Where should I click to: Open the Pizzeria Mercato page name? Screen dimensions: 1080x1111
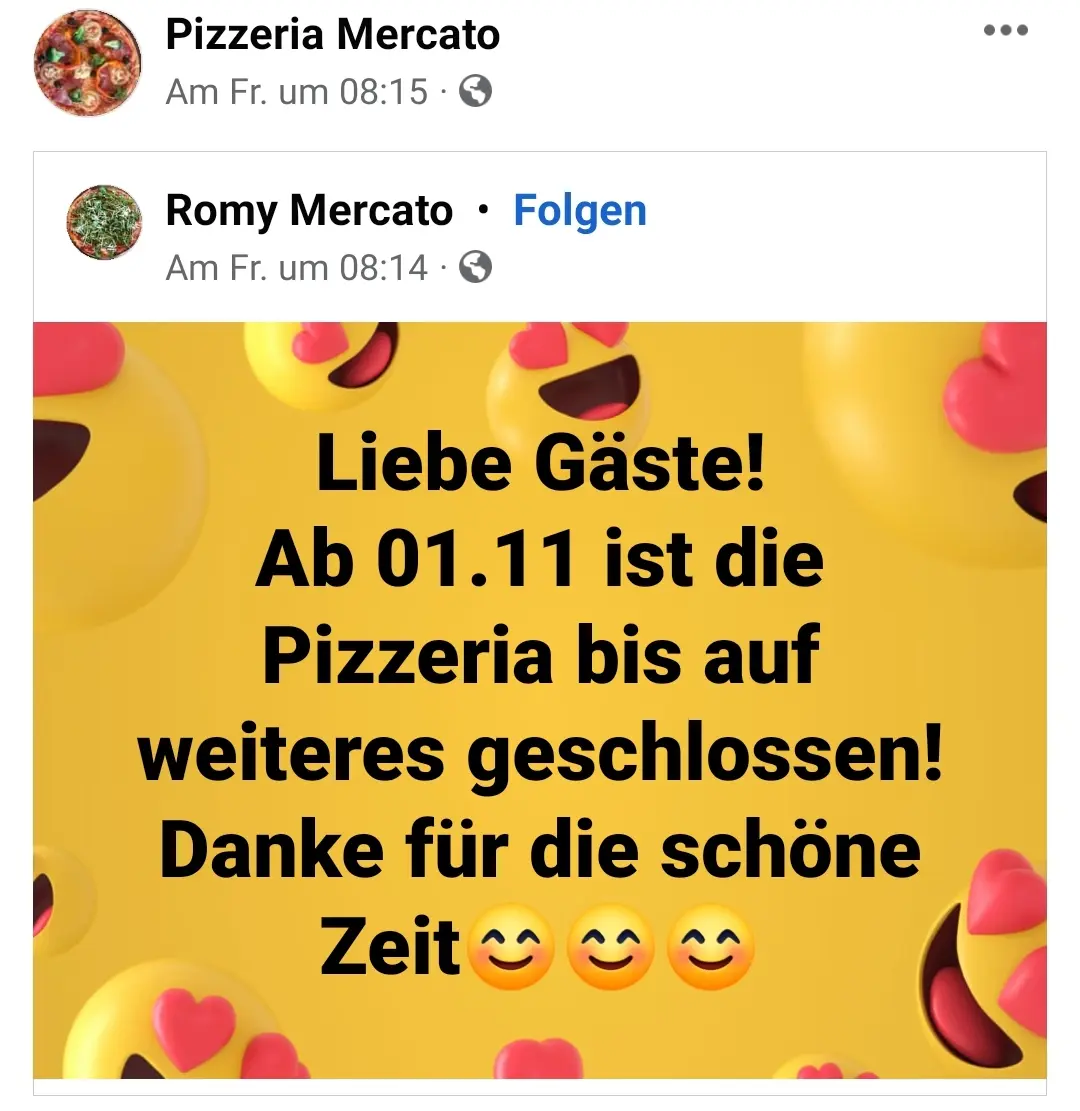coord(332,36)
